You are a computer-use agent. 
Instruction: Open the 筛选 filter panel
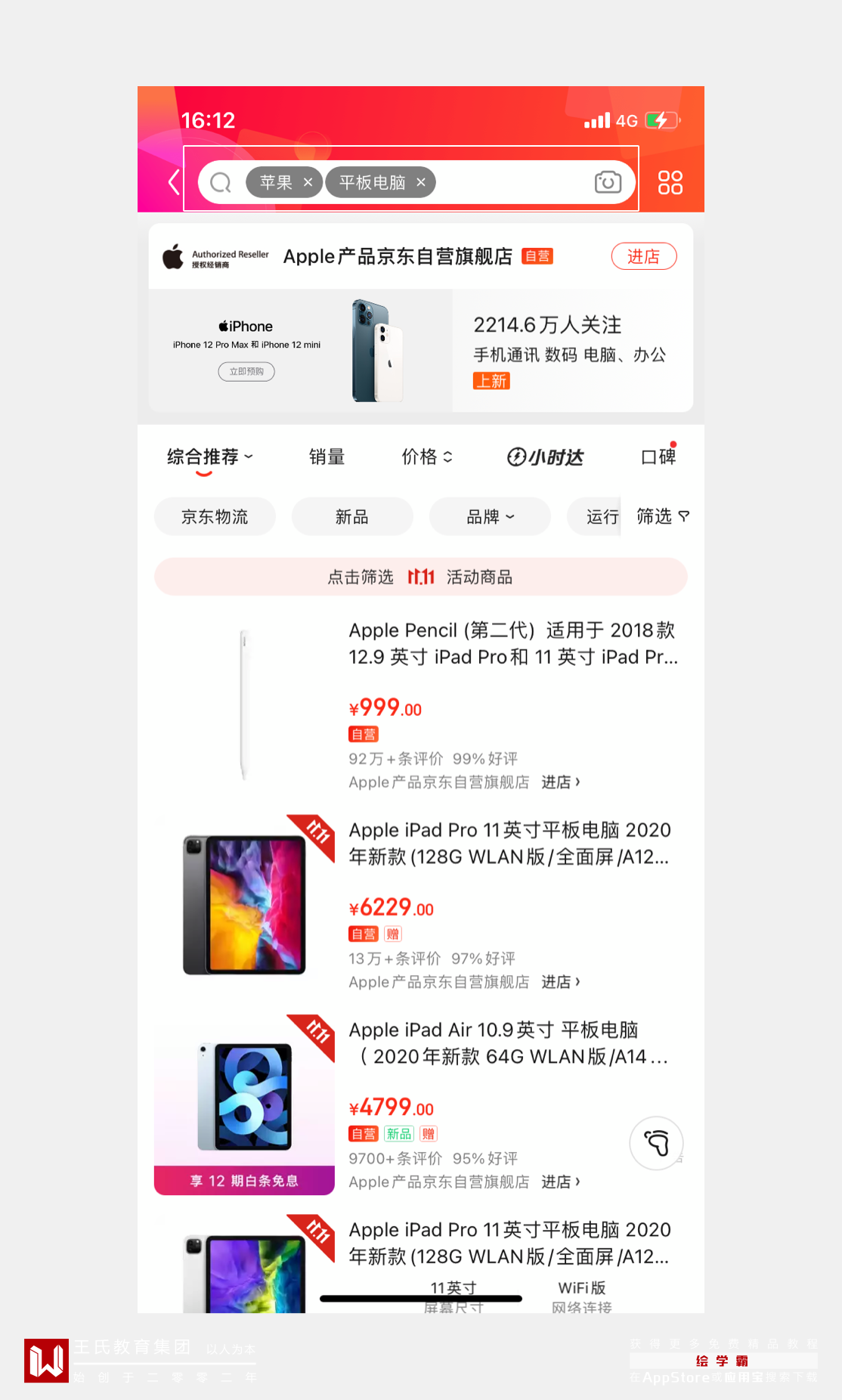click(x=661, y=516)
